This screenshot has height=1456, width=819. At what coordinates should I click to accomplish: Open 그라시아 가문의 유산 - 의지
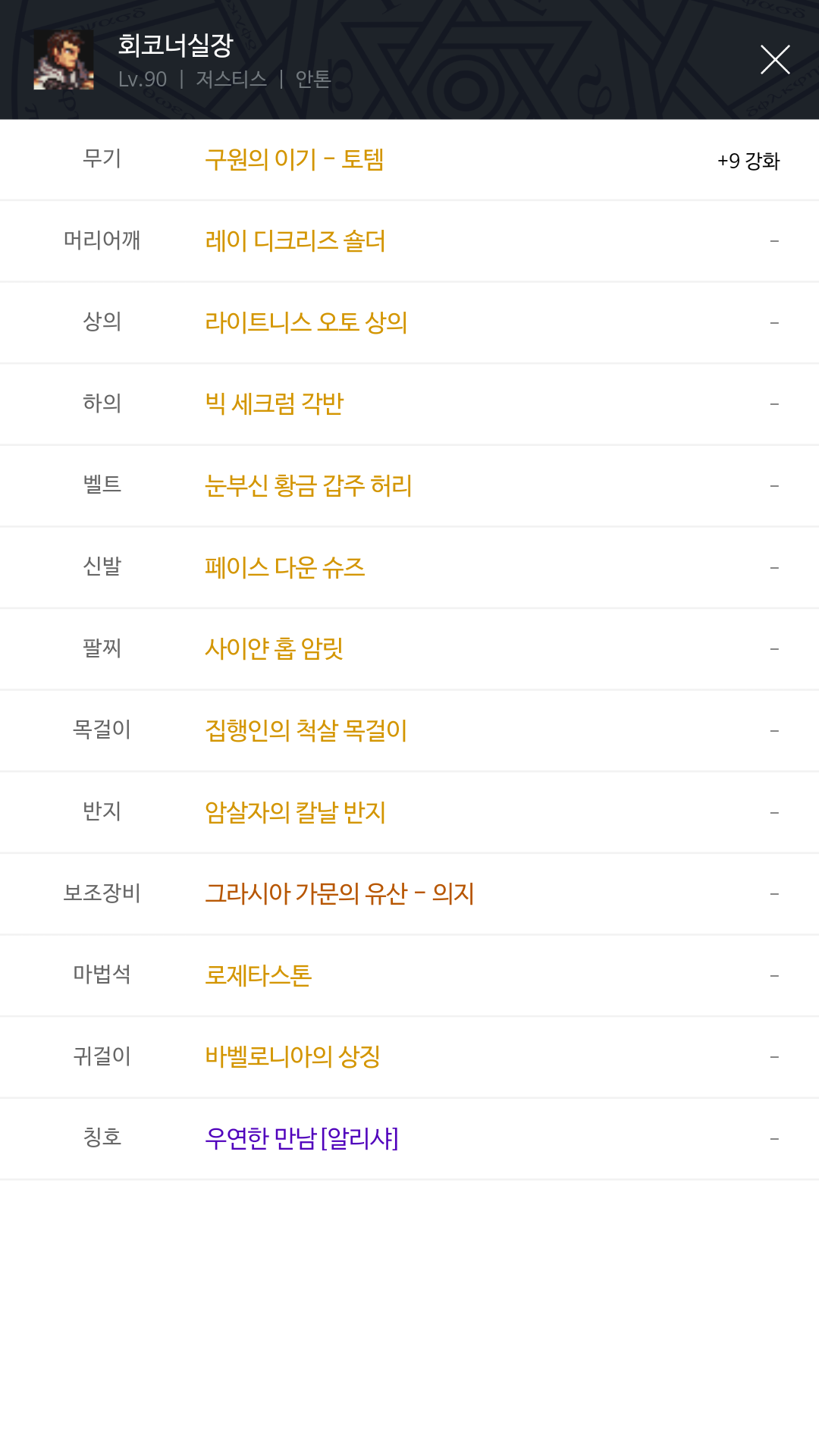coord(340,894)
